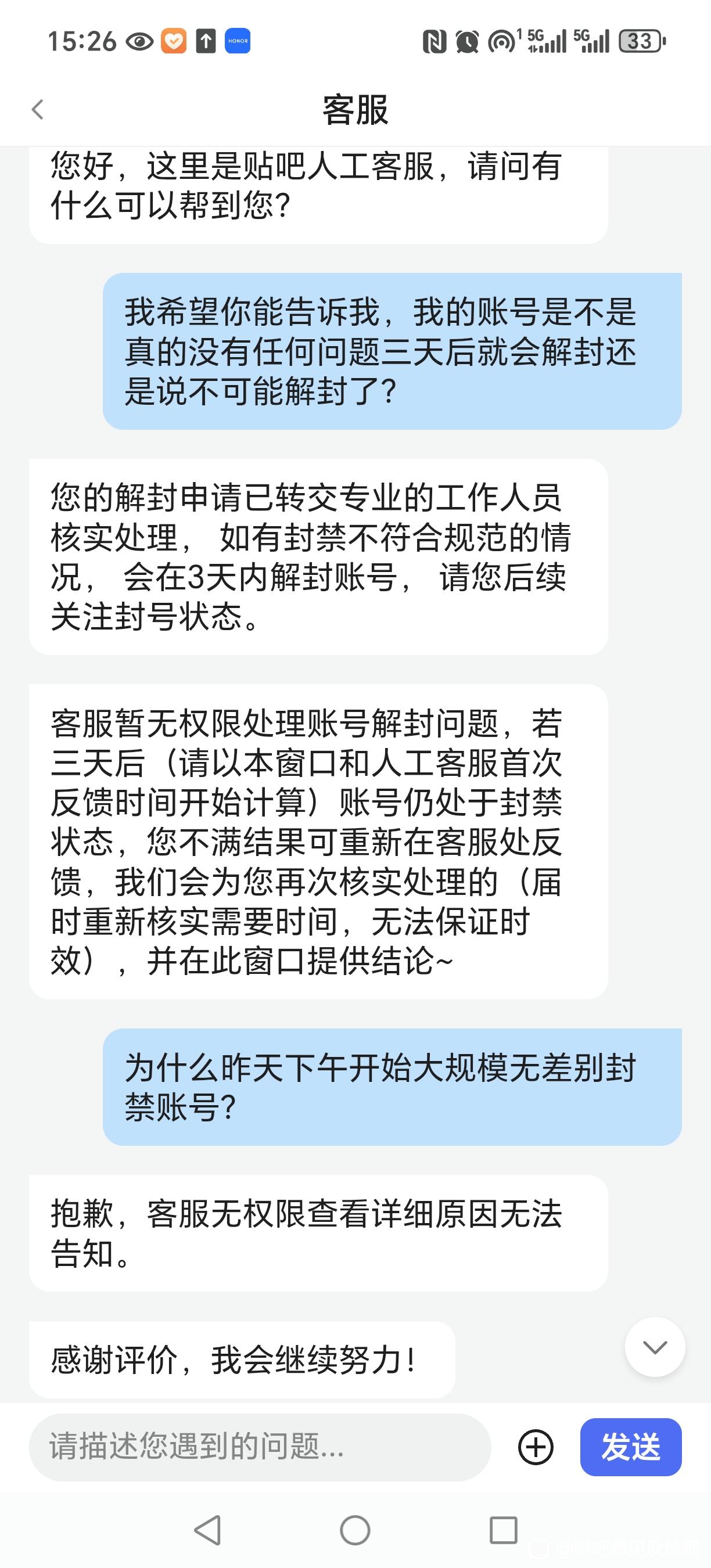Focus the 请描述您遇到的问题 input field
Viewport: 711px width, 1568px height.
tap(259, 1447)
